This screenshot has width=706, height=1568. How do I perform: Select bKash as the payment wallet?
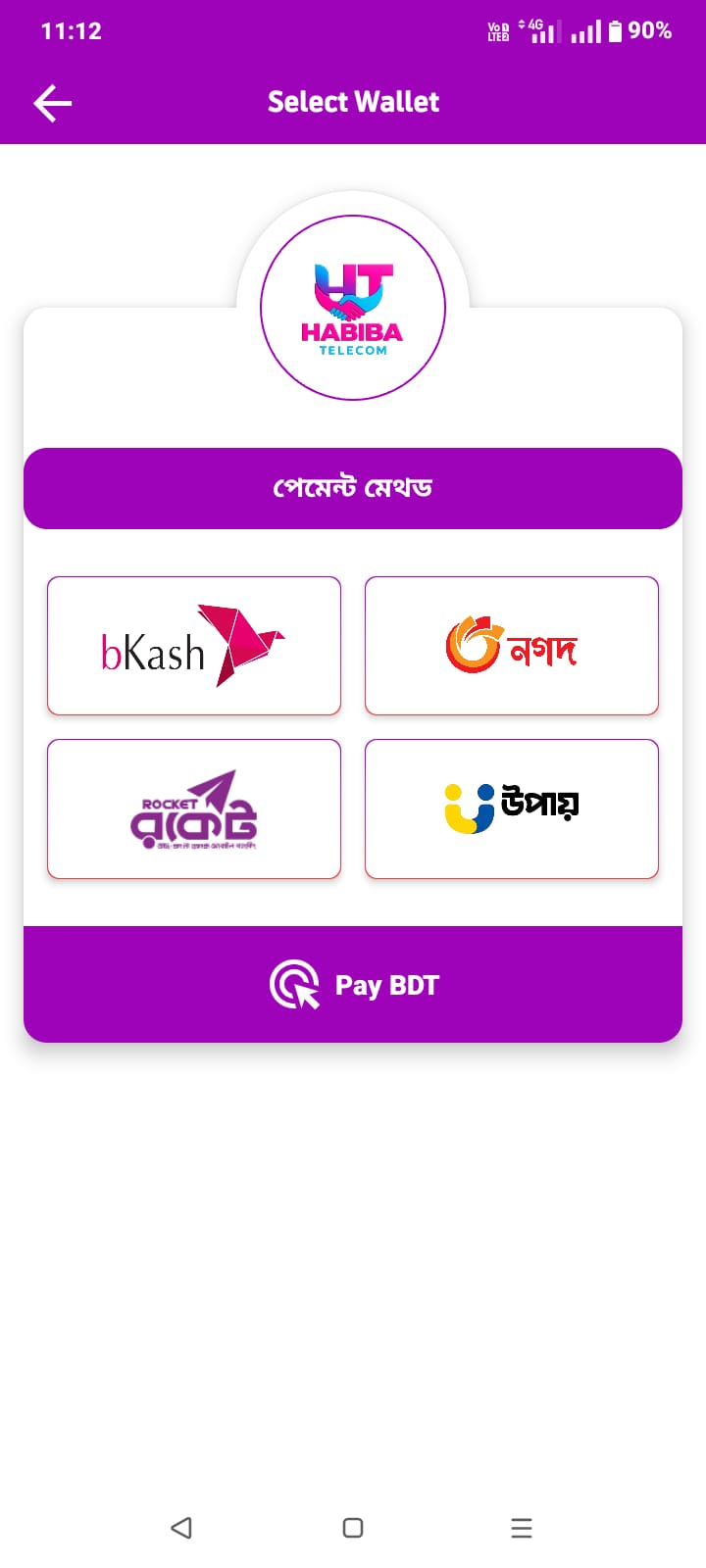pos(194,646)
